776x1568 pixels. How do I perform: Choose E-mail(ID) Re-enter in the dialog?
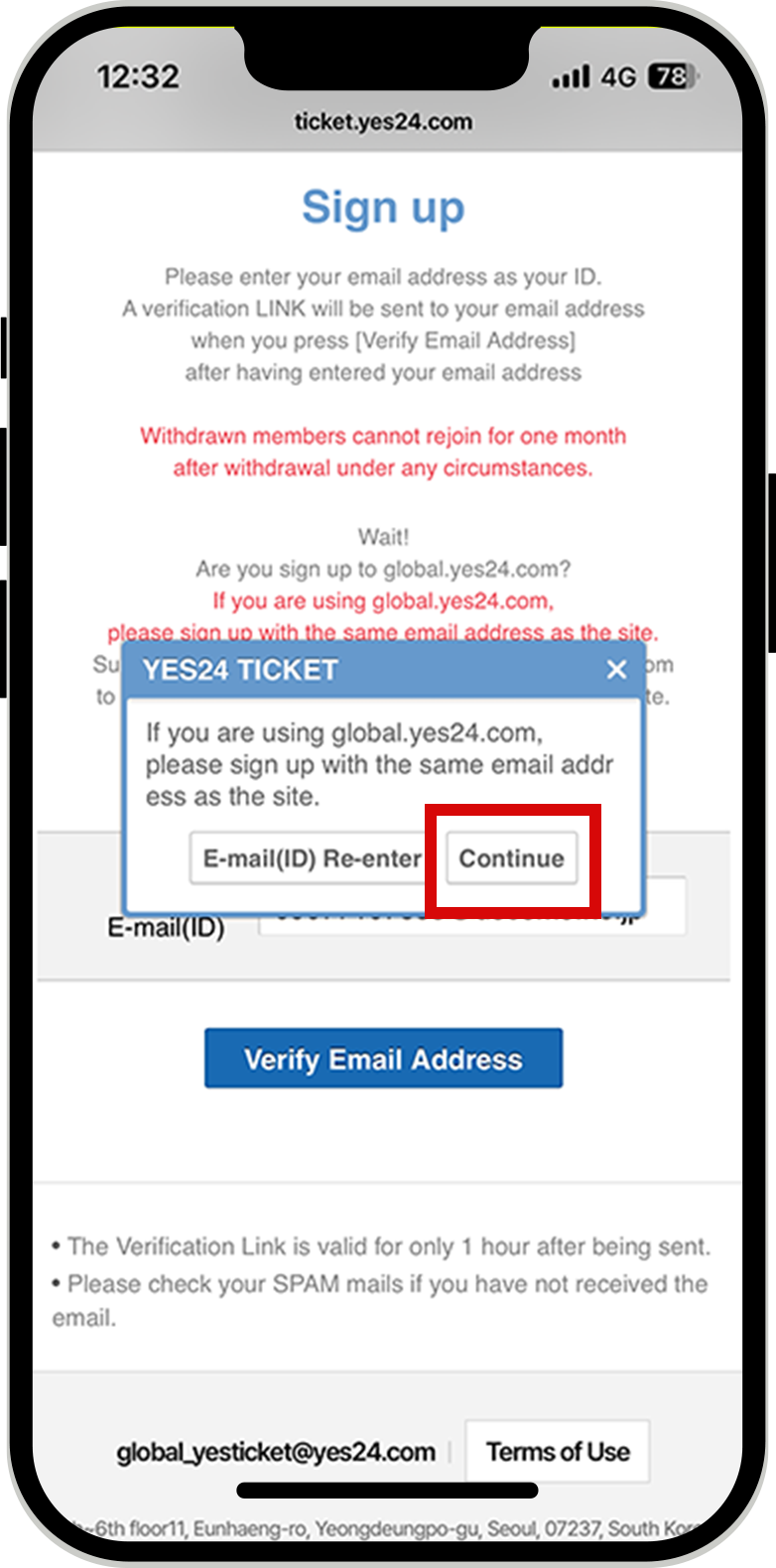click(x=311, y=858)
